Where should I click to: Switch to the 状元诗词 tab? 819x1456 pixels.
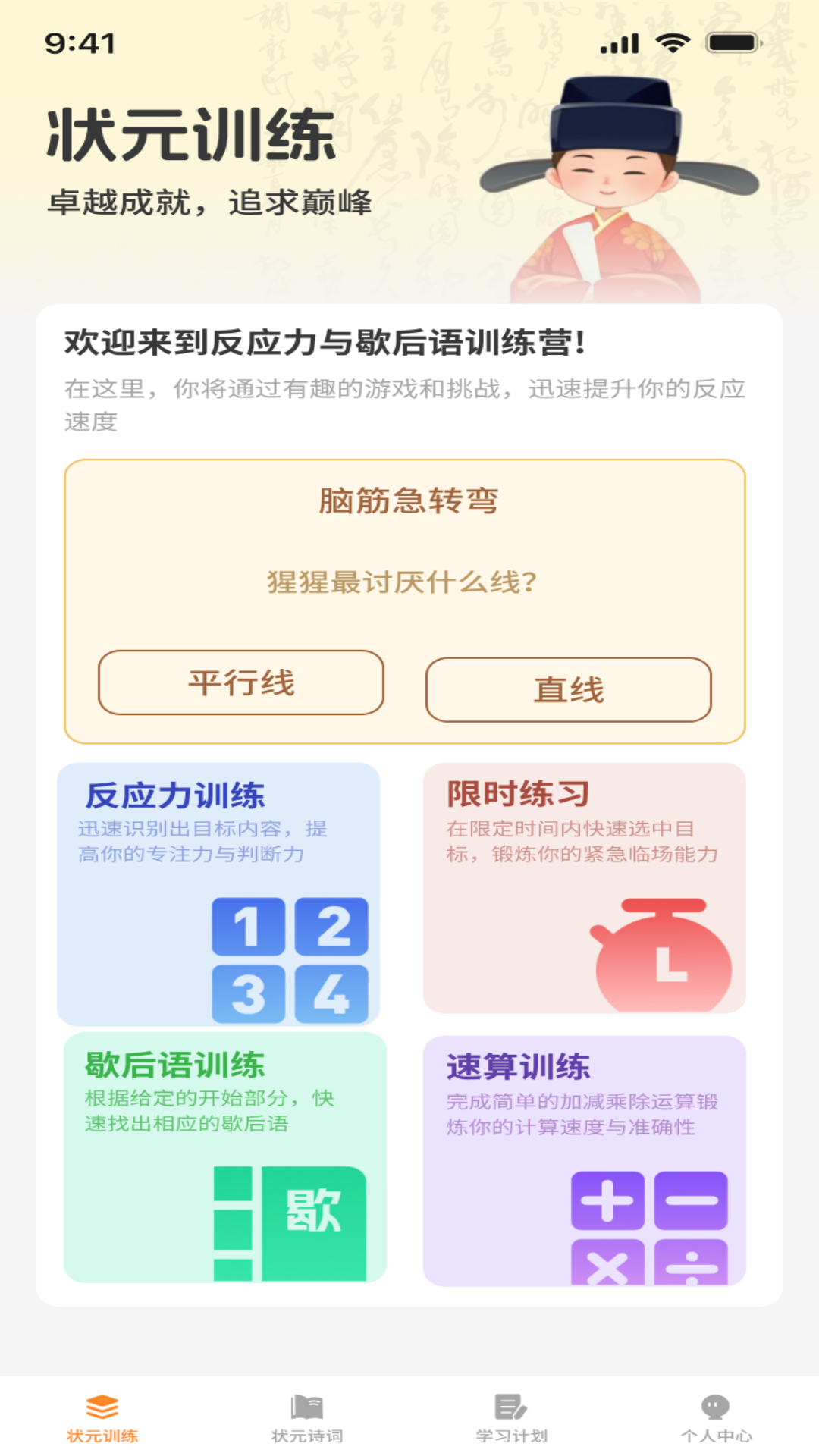click(x=307, y=1418)
